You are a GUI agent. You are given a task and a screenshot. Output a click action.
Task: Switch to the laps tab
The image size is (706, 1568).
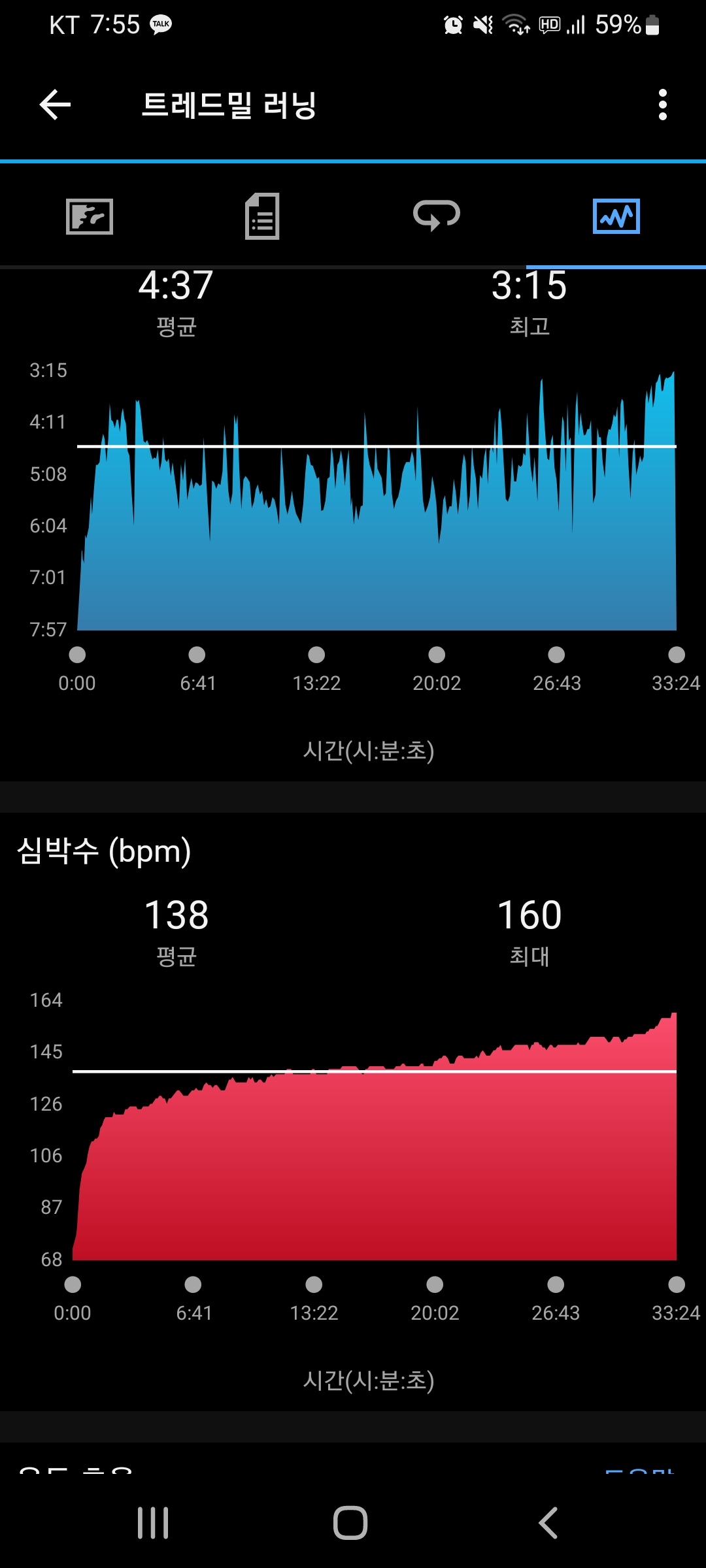[x=437, y=216]
